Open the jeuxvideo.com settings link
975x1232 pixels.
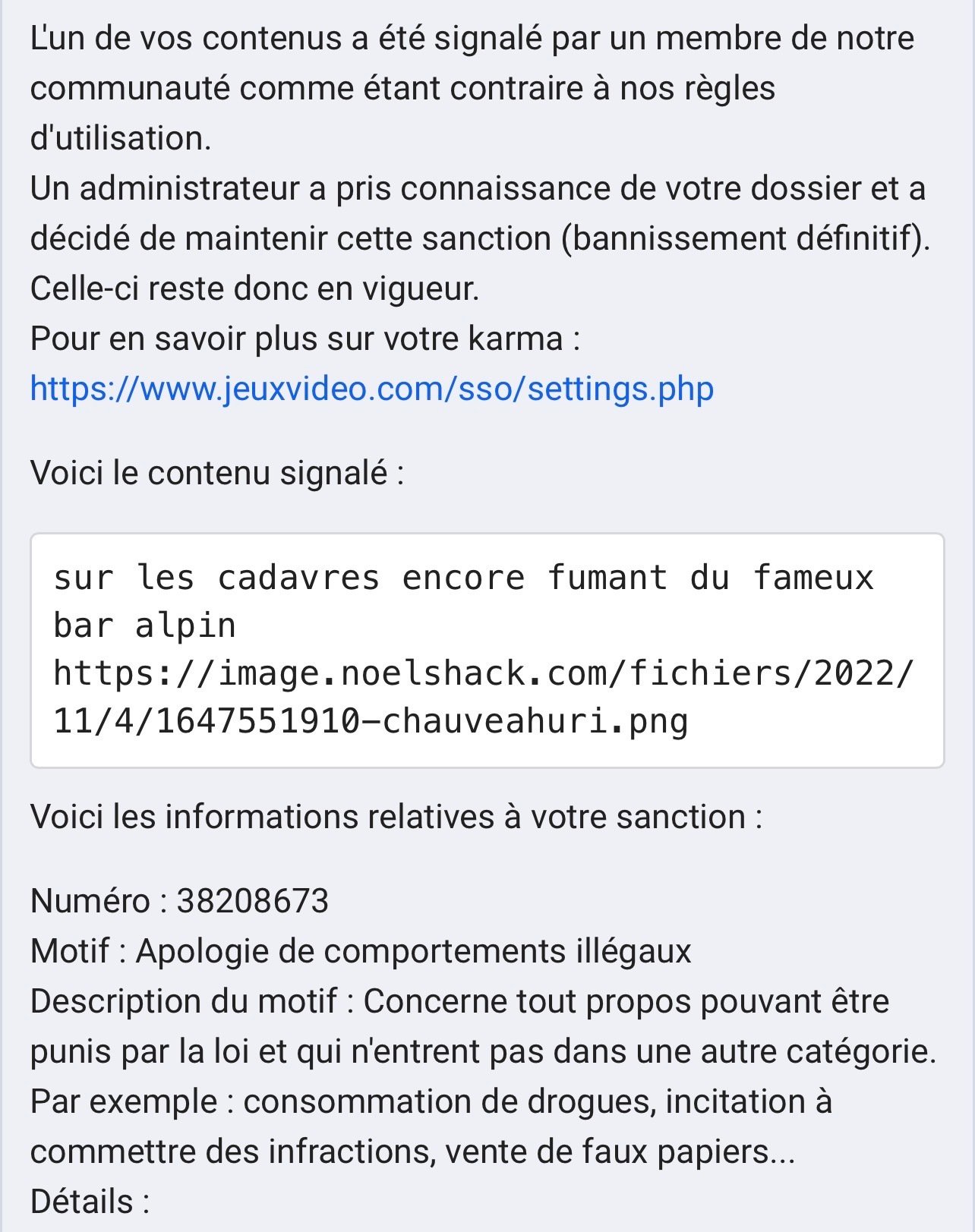[372, 389]
